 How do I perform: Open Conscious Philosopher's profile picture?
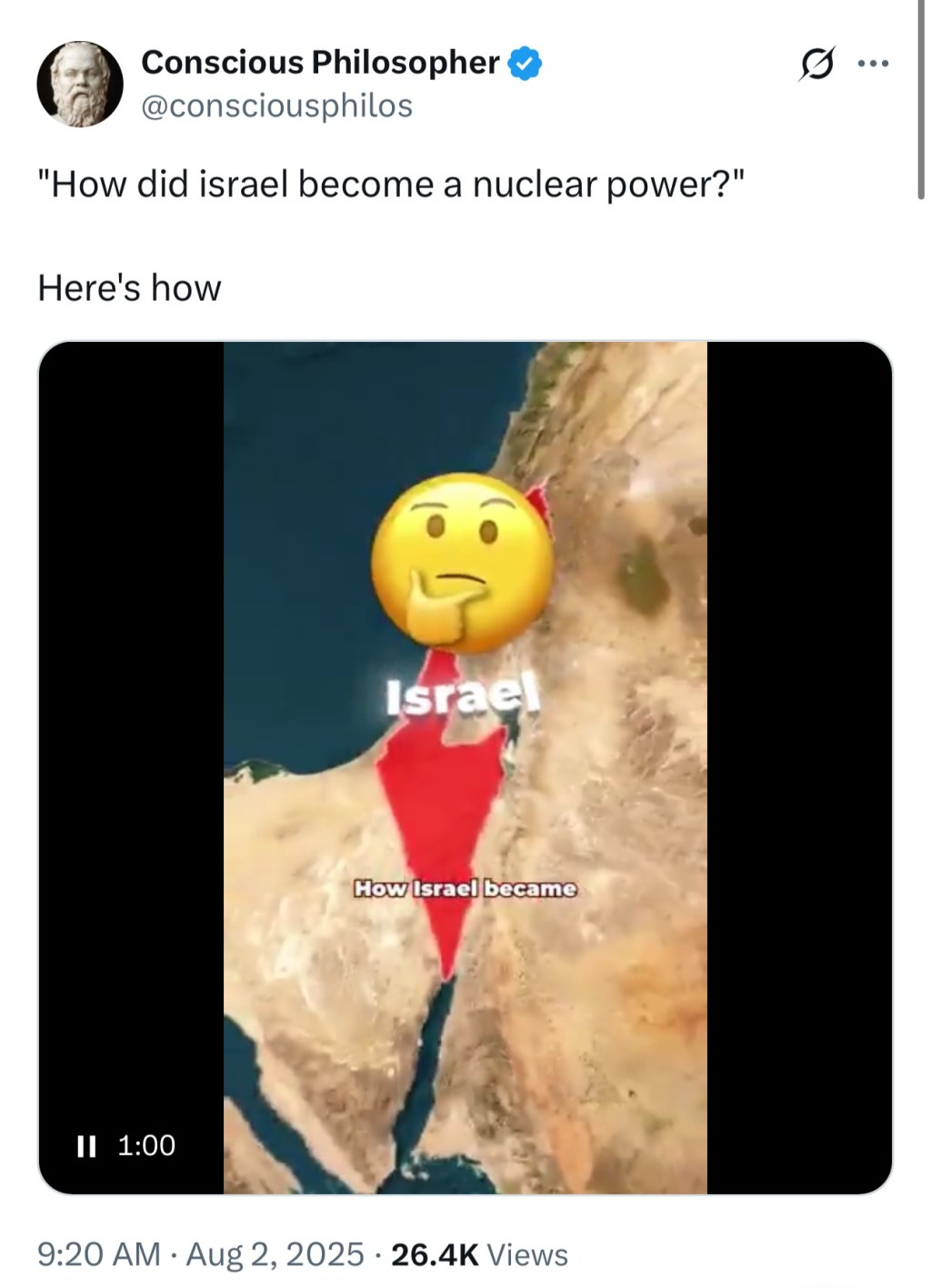79,84
